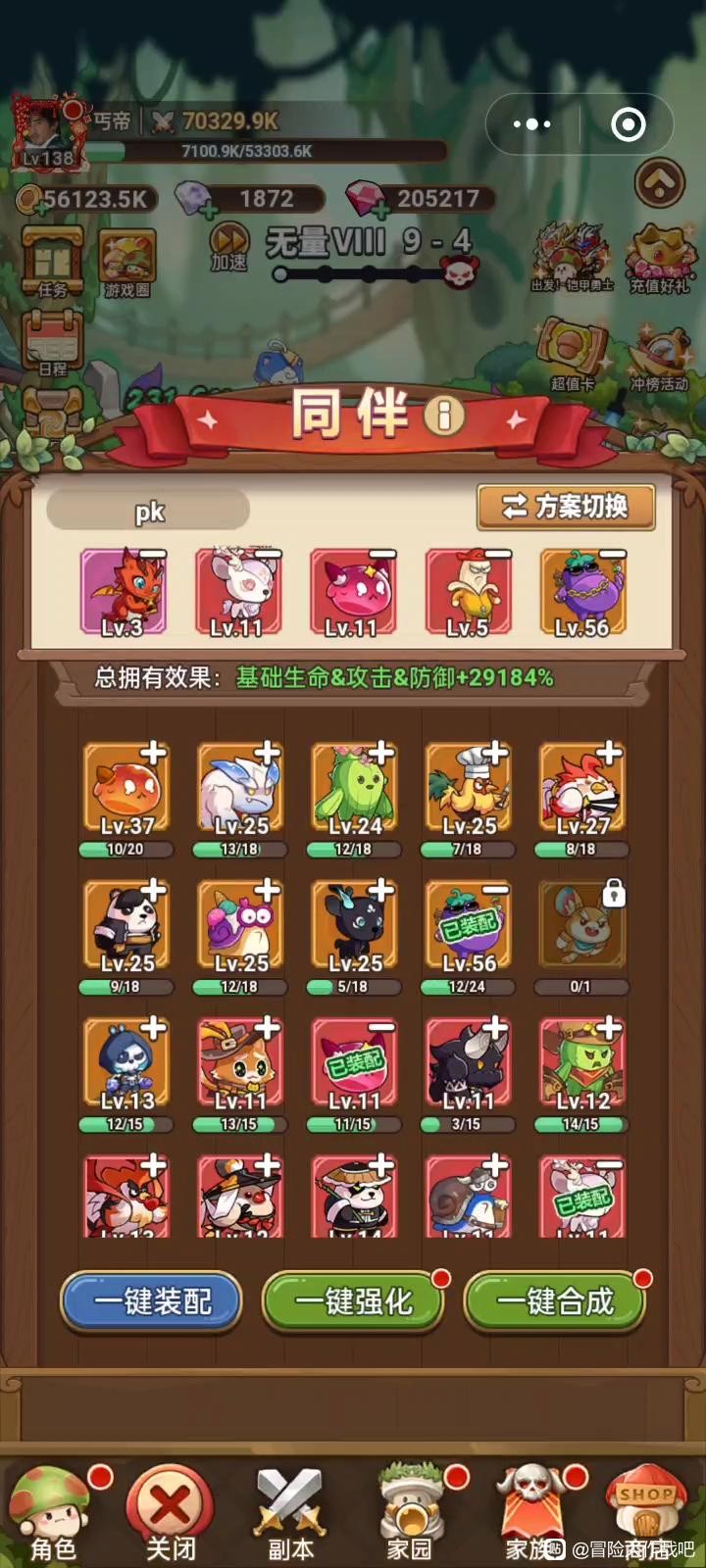Tap 一键合成 one-key merge button
The image size is (706, 1568).
pos(555,1301)
